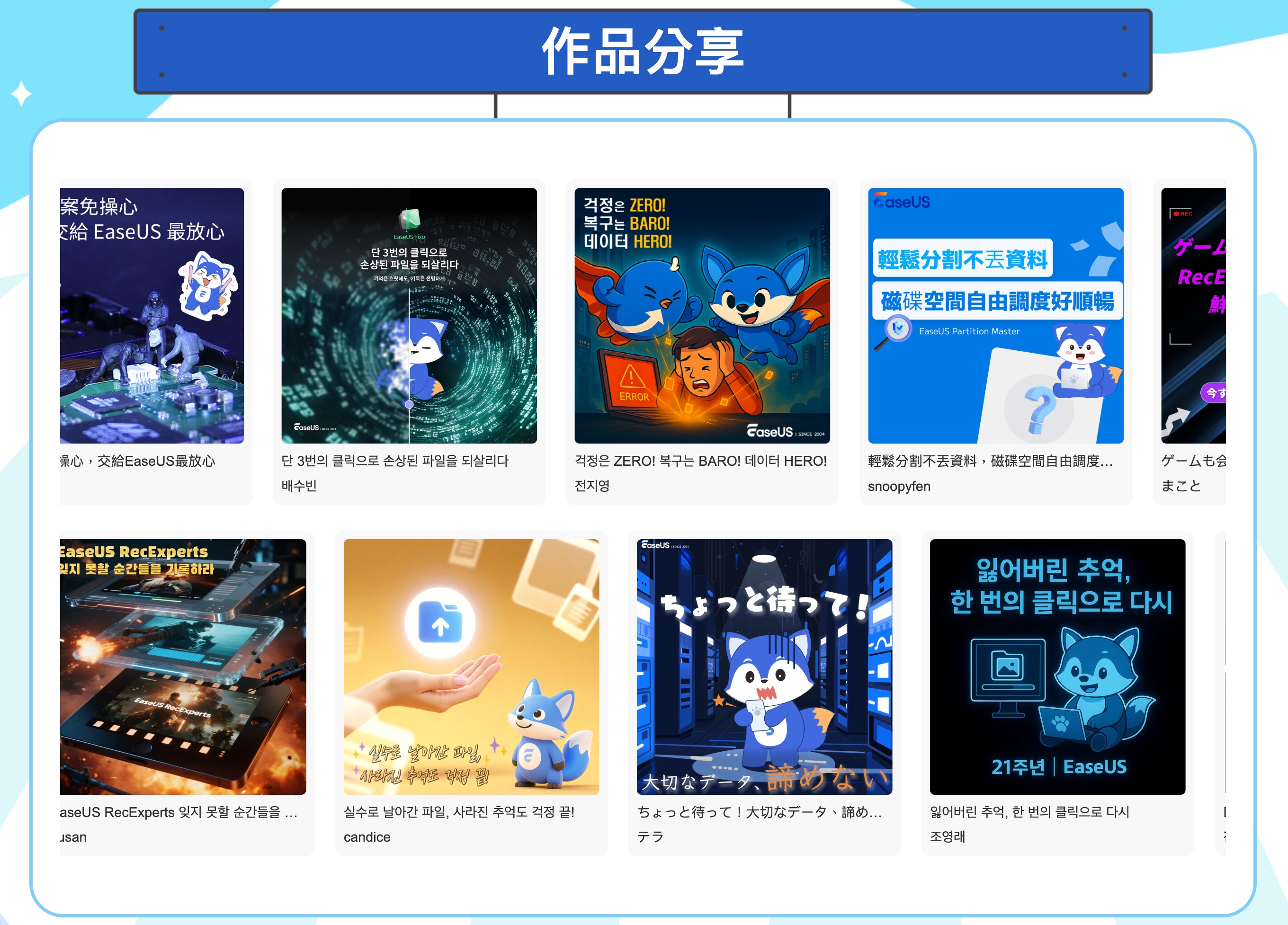Open 전지영's ZERO BARO HERO artwork
Screen dimensions: 1288x925
pyautogui.click(x=702, y=316)
